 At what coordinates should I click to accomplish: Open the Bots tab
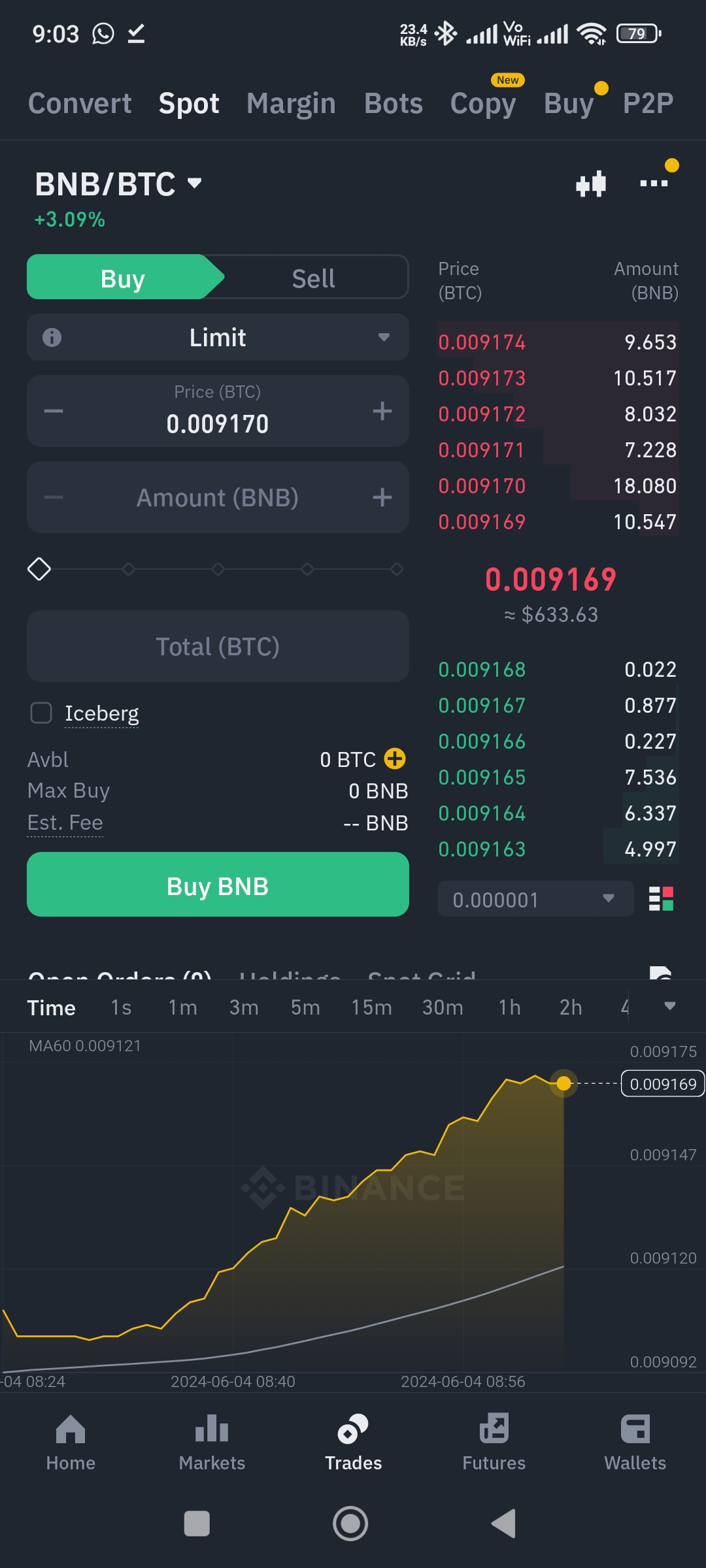[394, 104]
